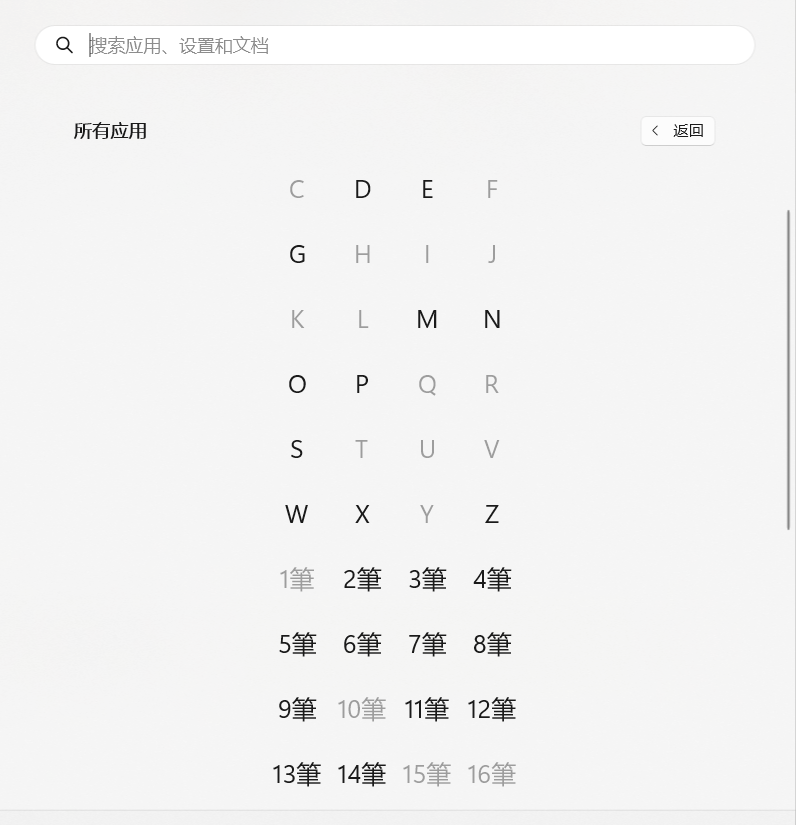Jump to the G section
Image resolution: width=796 pixels, height=825 pixels.
coord(297,254)
